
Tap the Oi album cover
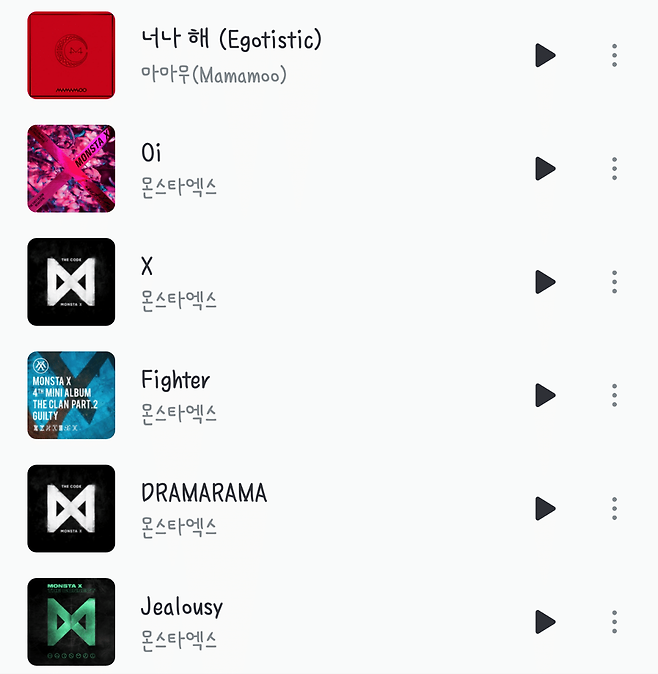71,168
